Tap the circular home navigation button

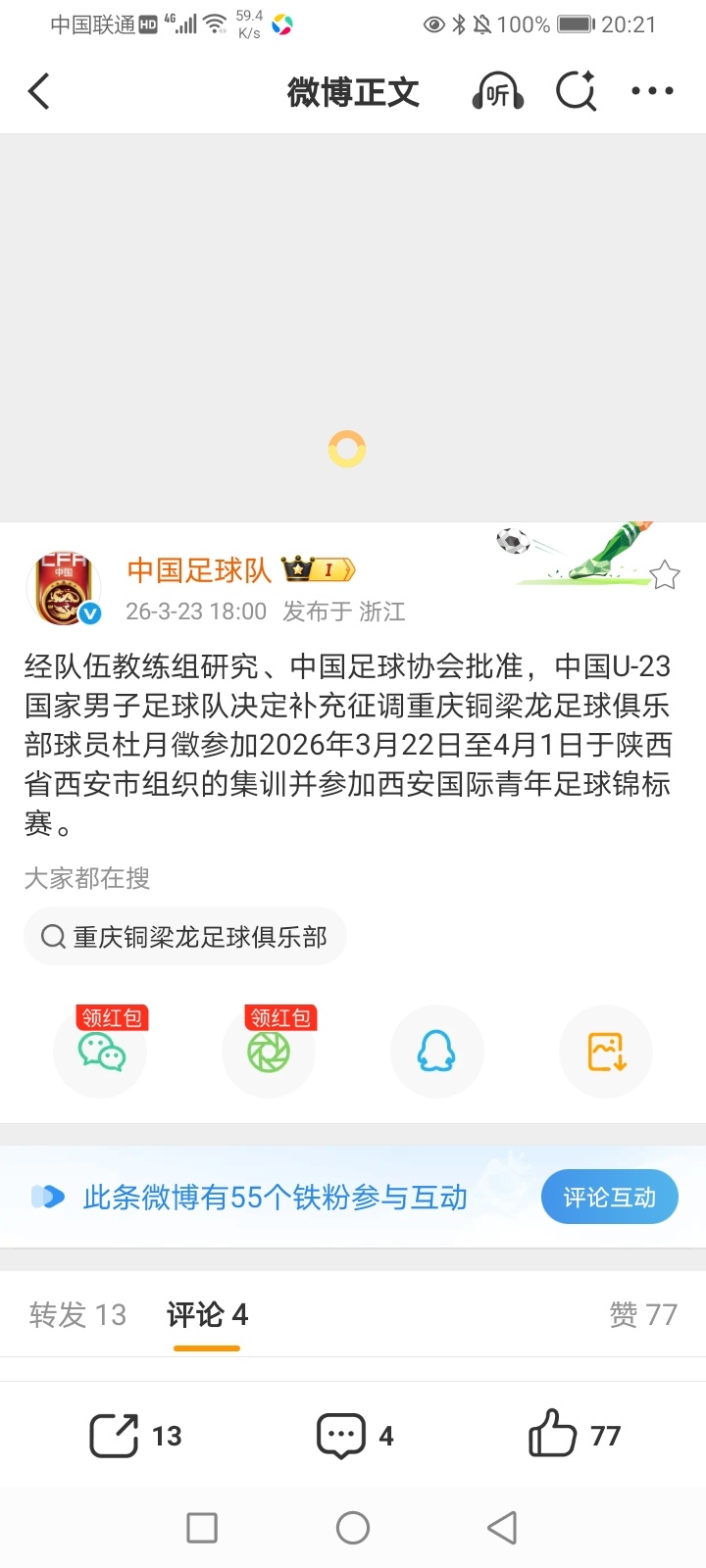pyautogui.click(x=353, y=1526)
